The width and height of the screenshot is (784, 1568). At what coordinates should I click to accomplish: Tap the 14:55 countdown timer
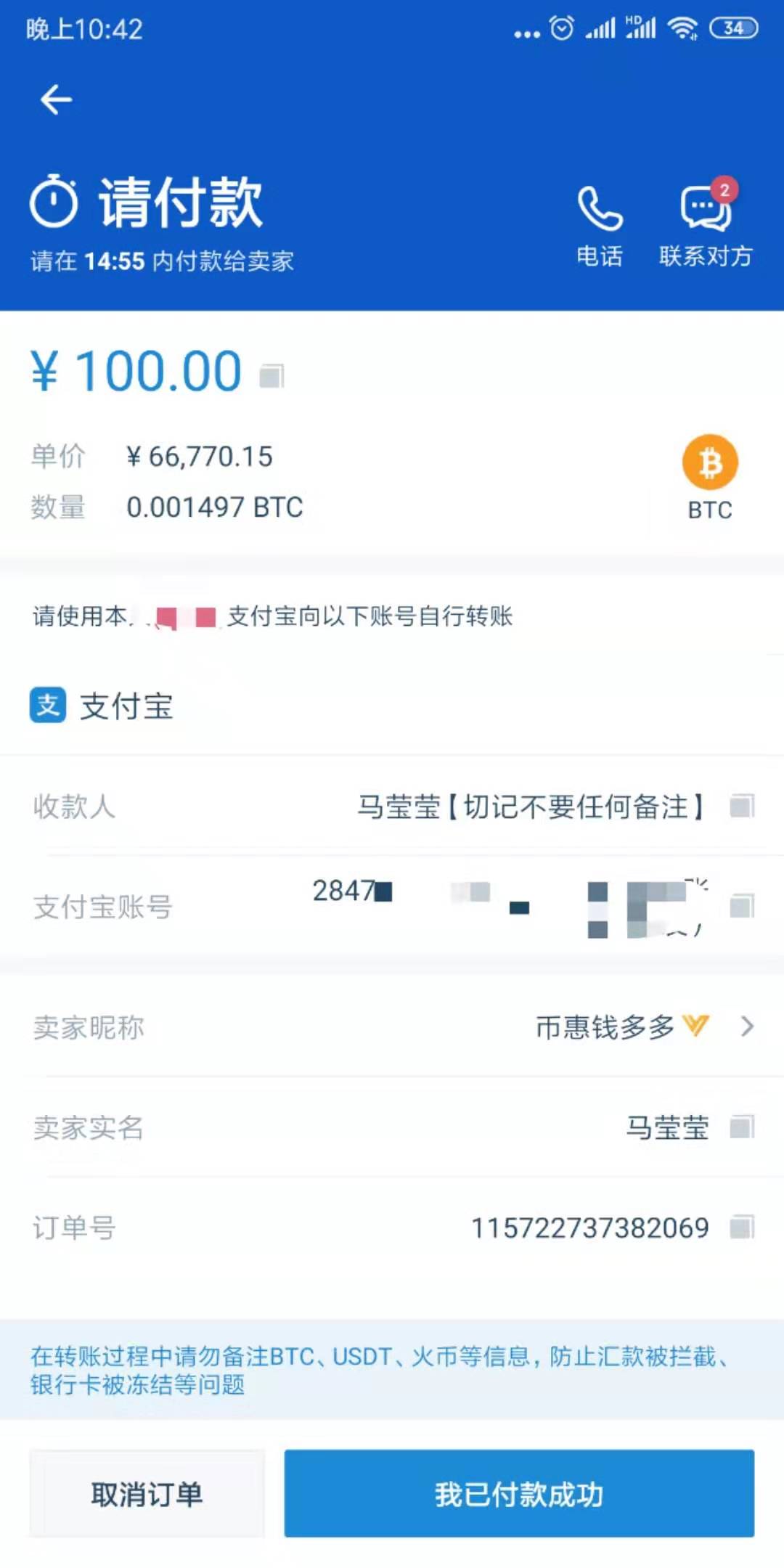tap(114, 261)
